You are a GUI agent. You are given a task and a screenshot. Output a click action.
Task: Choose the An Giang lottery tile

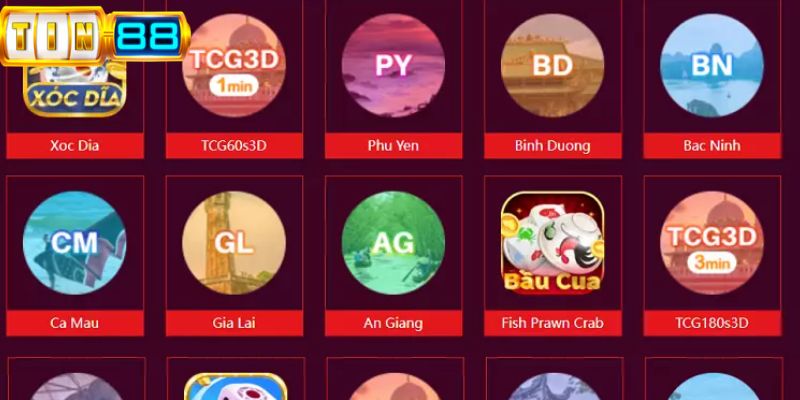393,243
